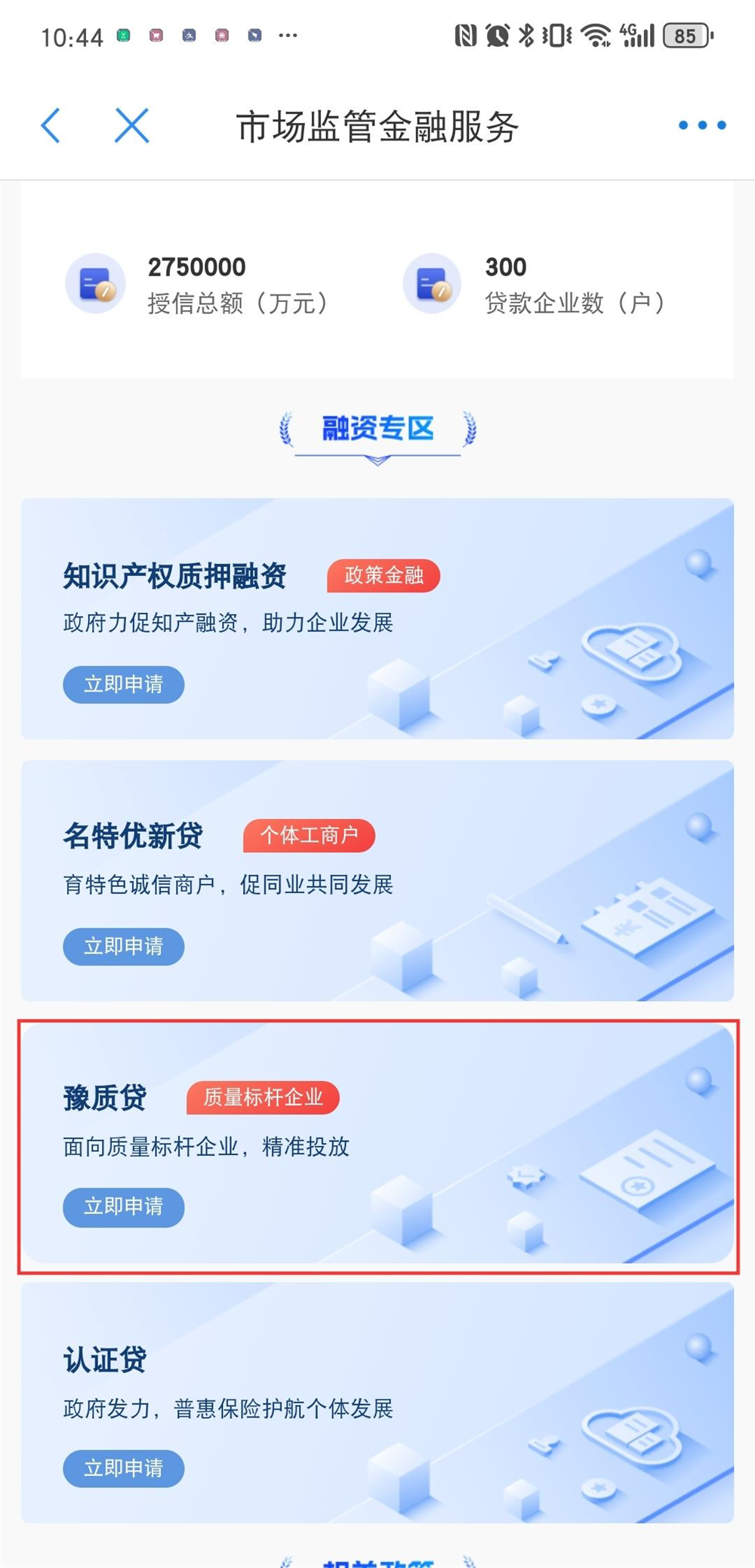This screenshot has height=1568, width=755.
Task: Tap 立即申请 under 认证贷
Action: [x=123, y=1468]
